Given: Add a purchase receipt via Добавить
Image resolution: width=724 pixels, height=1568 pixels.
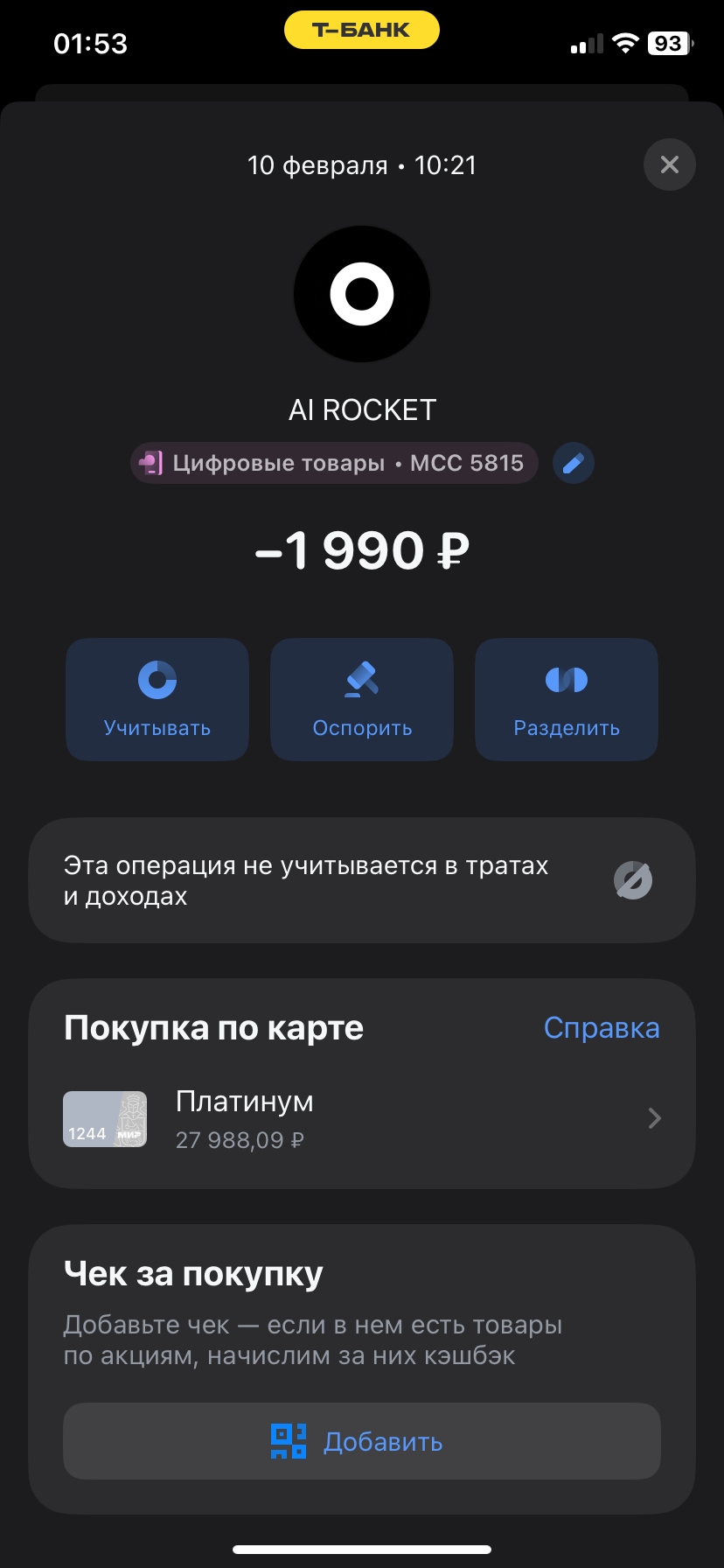Looking at the screenshot, I should (362, 1441).
